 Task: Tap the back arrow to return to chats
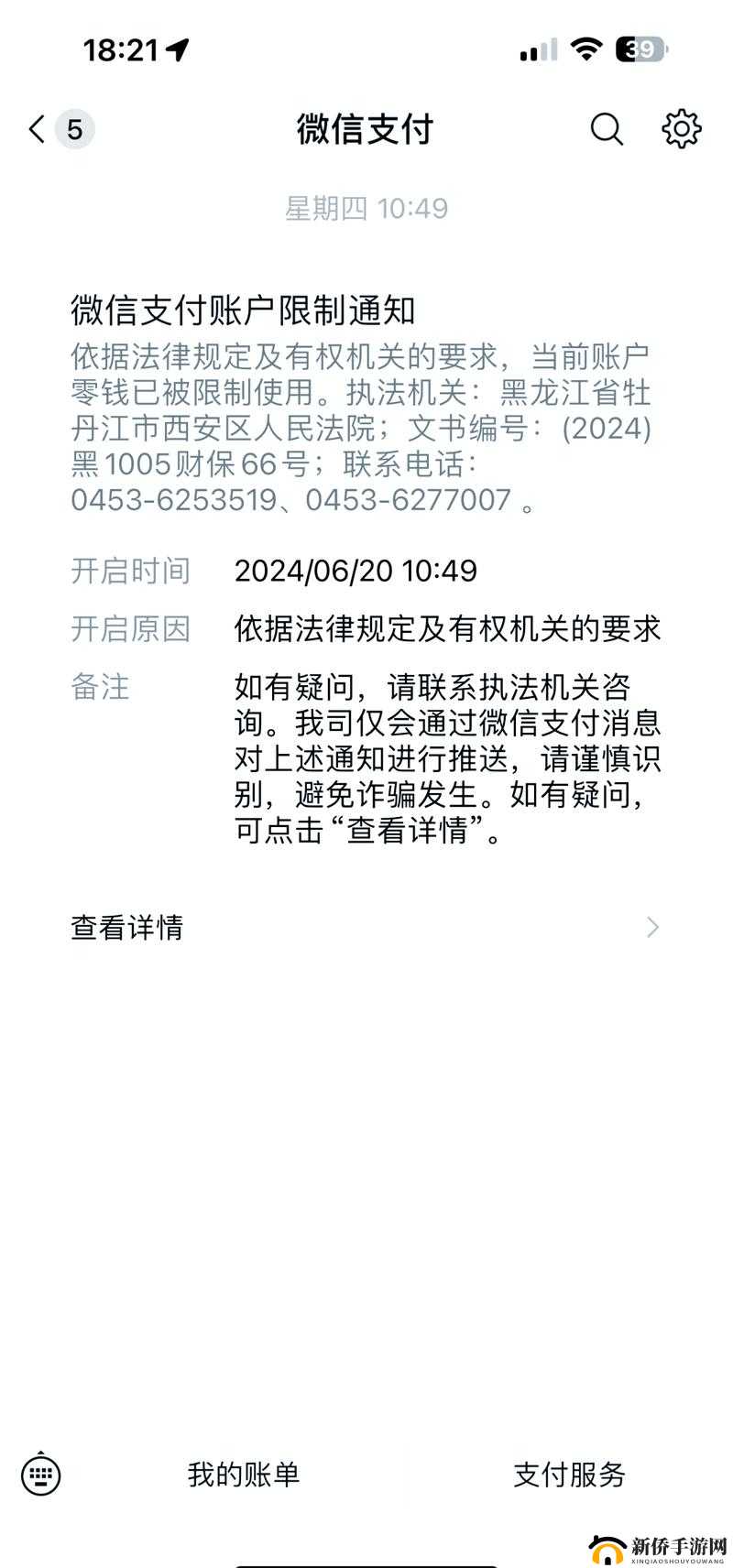click(x=35, y=129)
